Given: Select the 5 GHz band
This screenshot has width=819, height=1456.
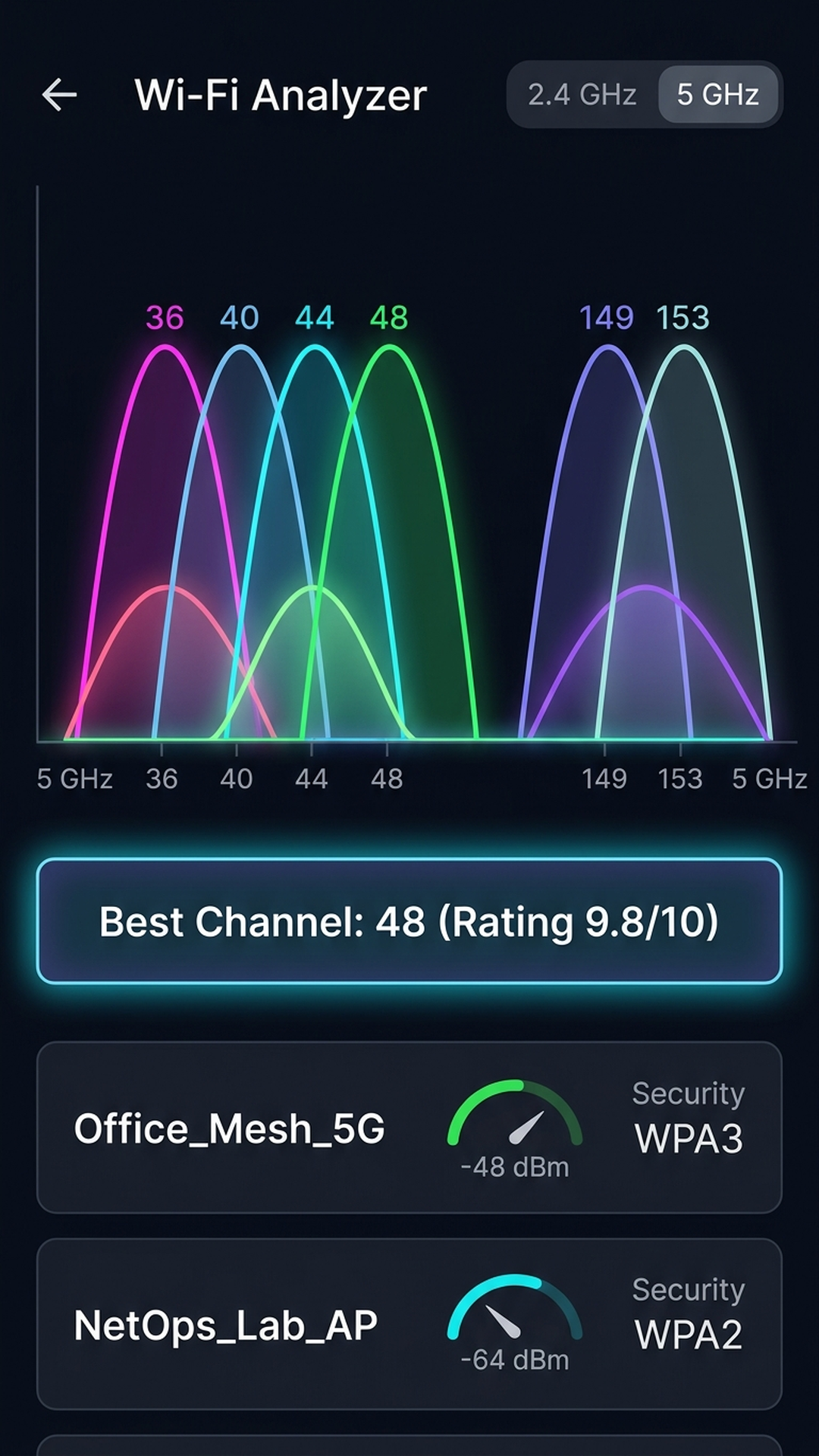Looking at the screenshot, I should 717,95.
